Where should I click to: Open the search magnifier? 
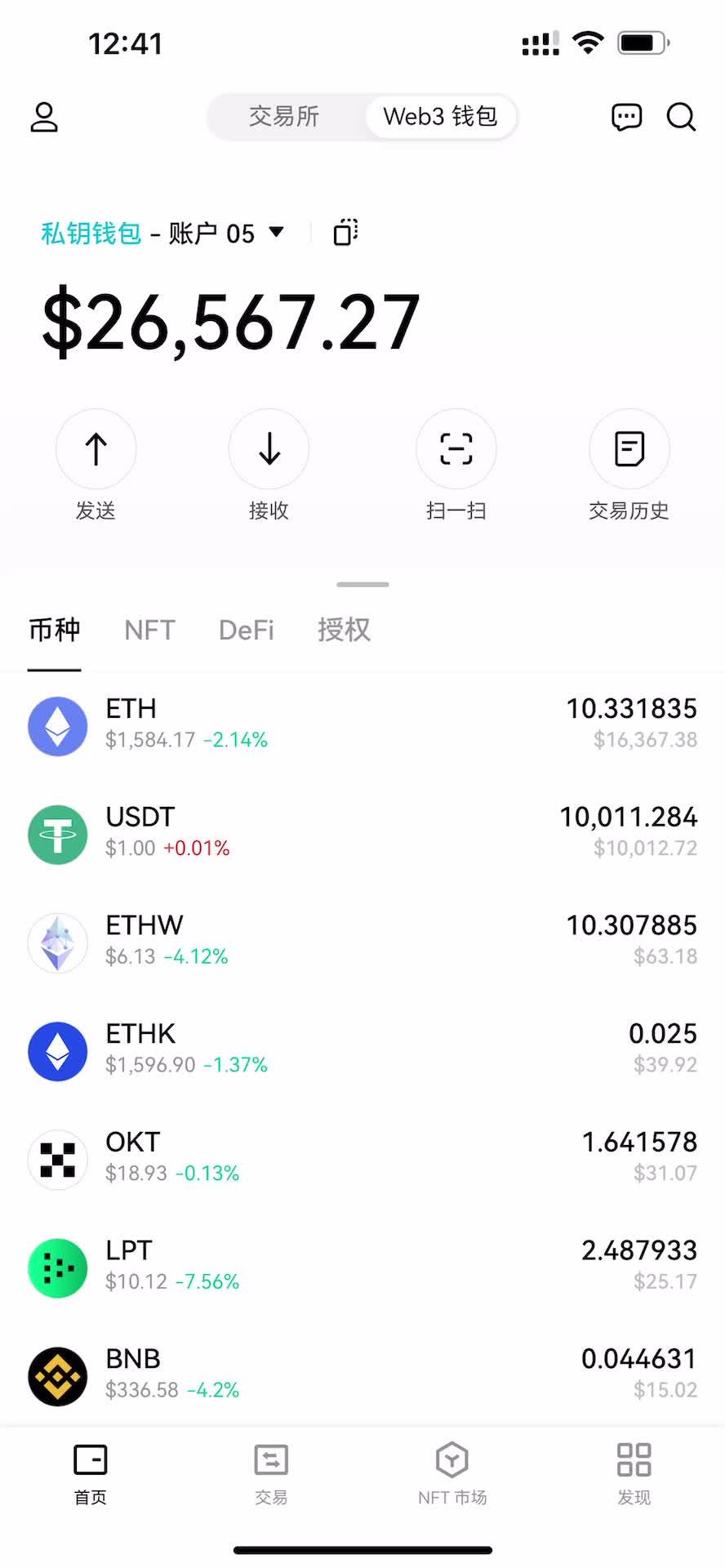pyautogui.click(x=681, y=117)
